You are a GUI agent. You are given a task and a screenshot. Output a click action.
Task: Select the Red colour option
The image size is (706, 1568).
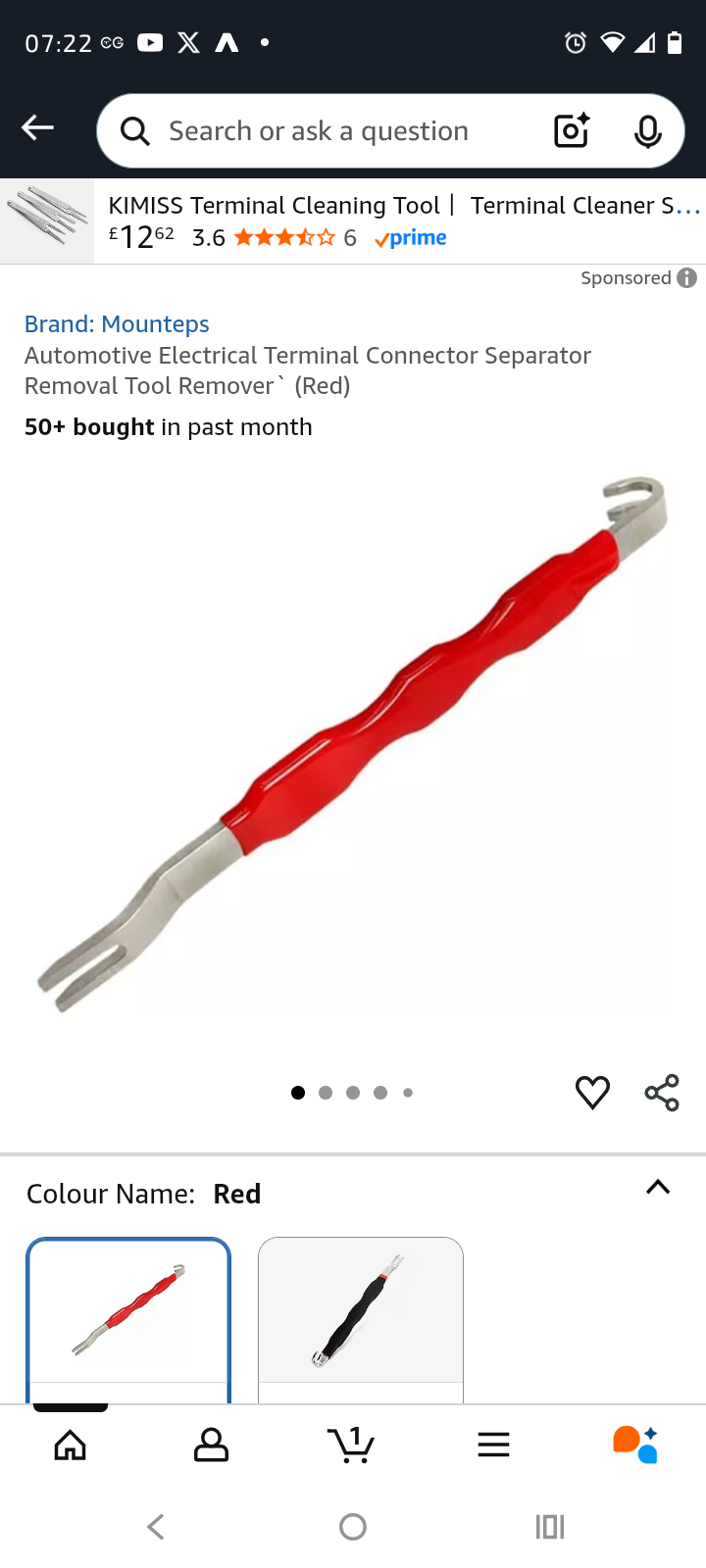(128, 1313)
